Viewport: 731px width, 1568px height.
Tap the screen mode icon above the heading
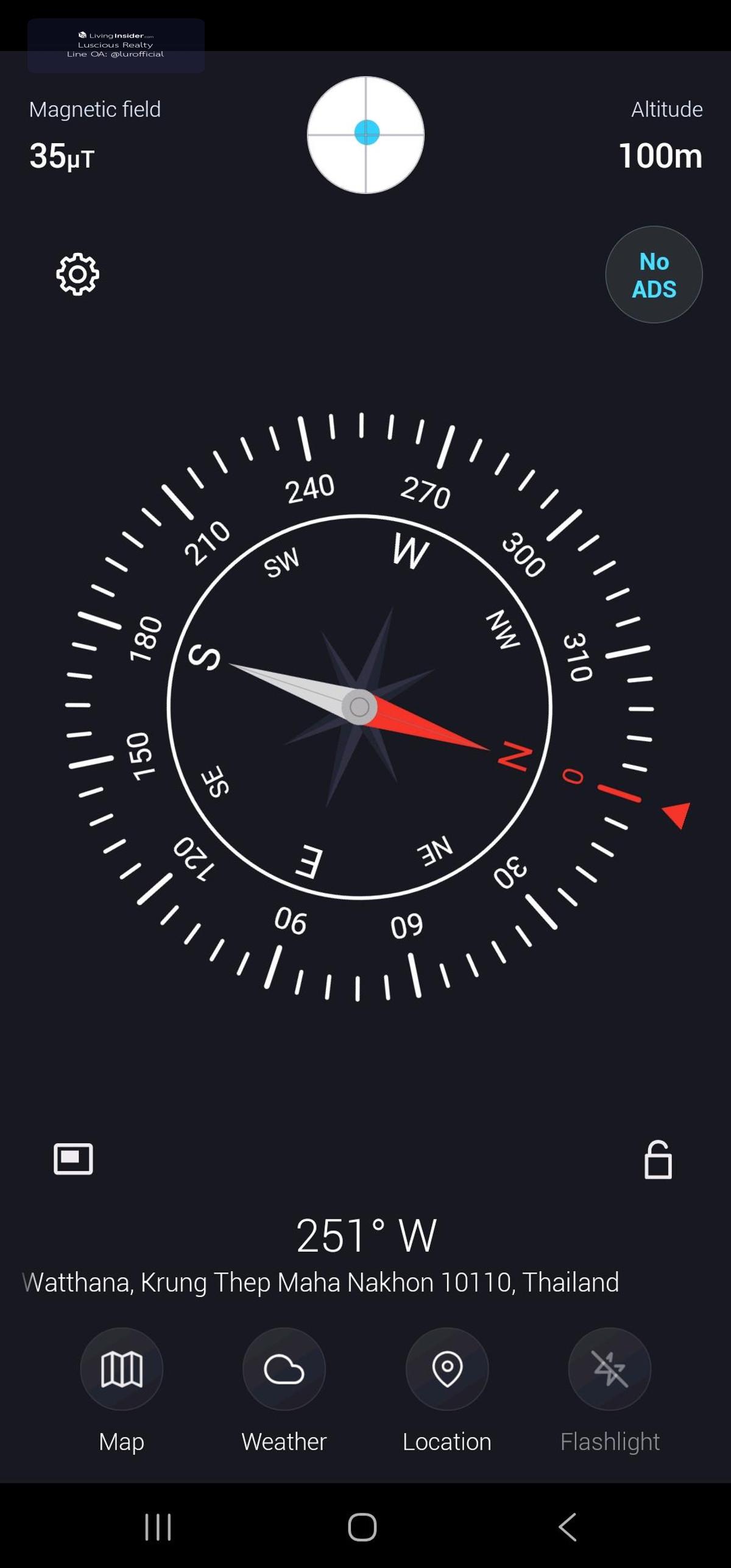(x=73, y=1158)
